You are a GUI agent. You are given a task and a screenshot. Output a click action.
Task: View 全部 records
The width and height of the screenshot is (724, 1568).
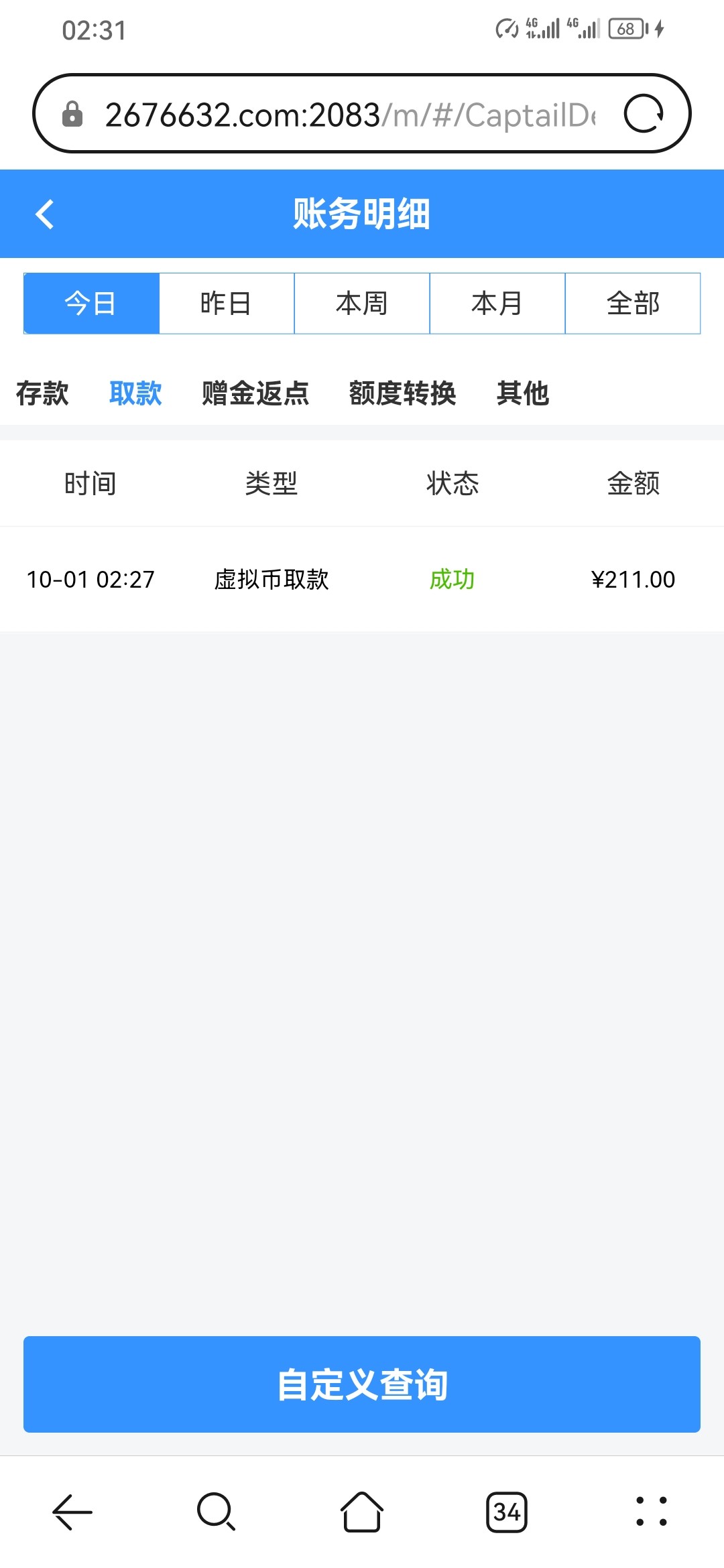(x=633, y=304)
